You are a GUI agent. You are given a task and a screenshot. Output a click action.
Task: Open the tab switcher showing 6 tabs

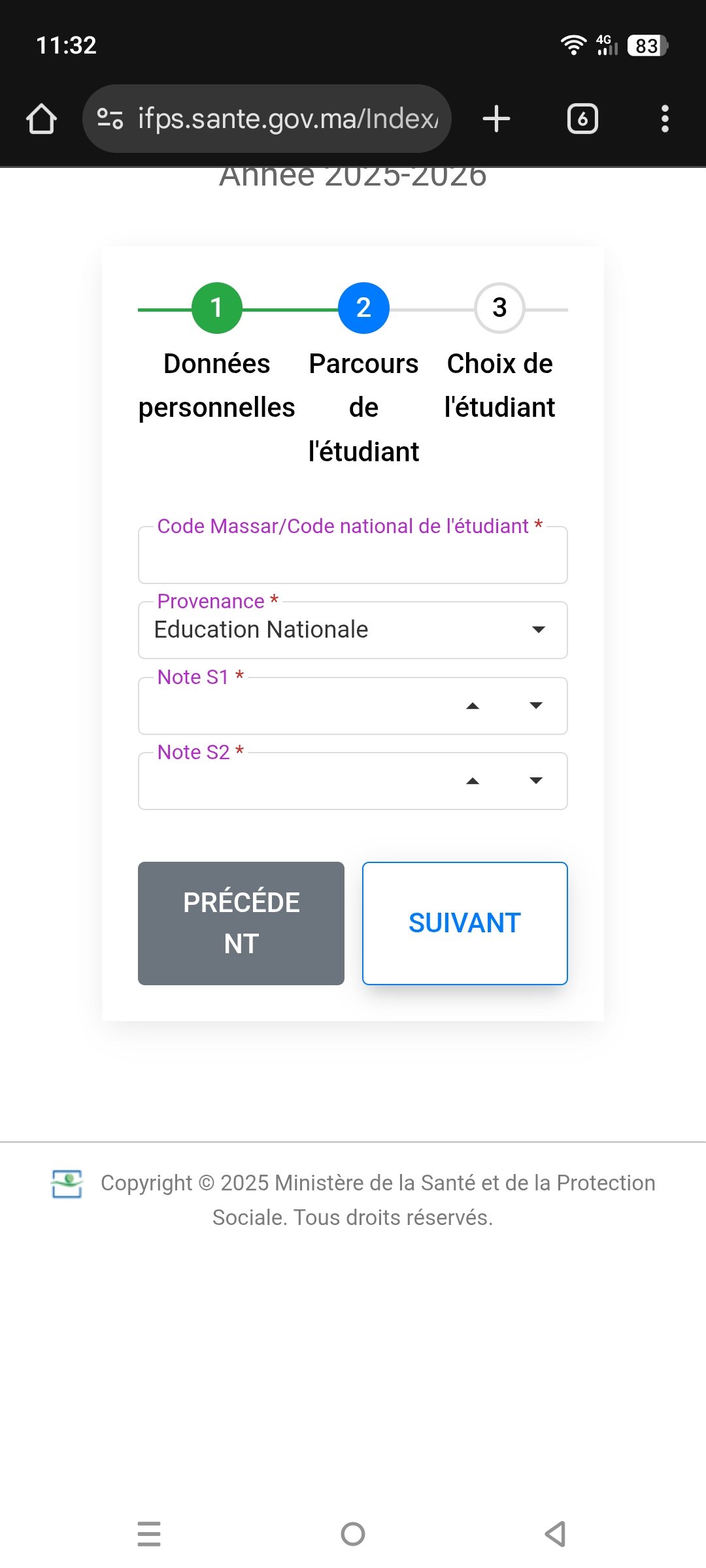click(582, 119)
